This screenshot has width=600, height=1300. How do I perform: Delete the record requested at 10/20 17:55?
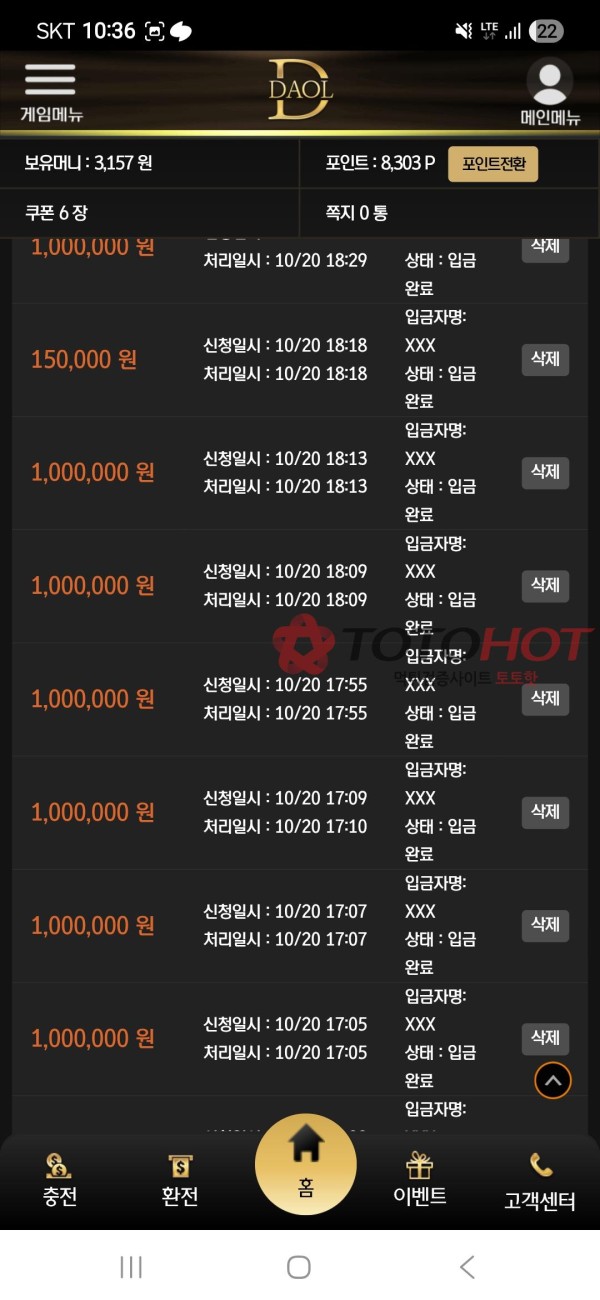point(545,698)
